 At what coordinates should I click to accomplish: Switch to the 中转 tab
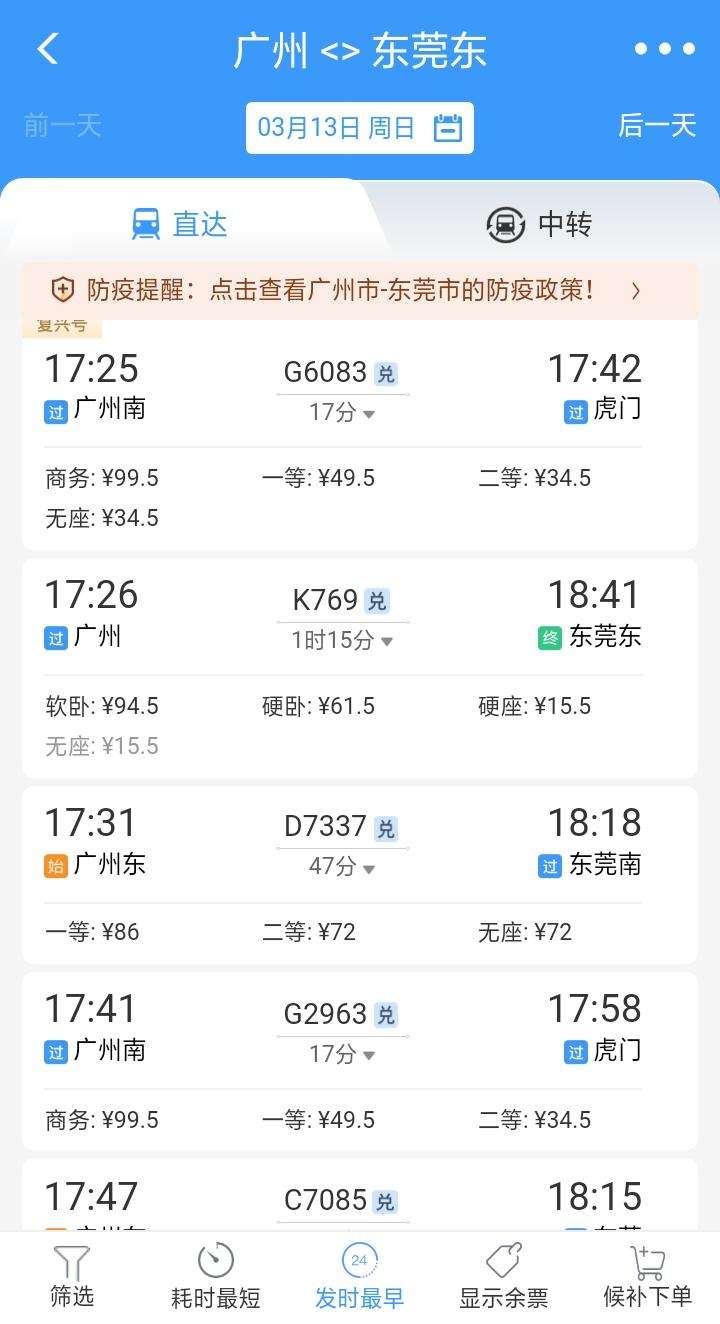539,224
